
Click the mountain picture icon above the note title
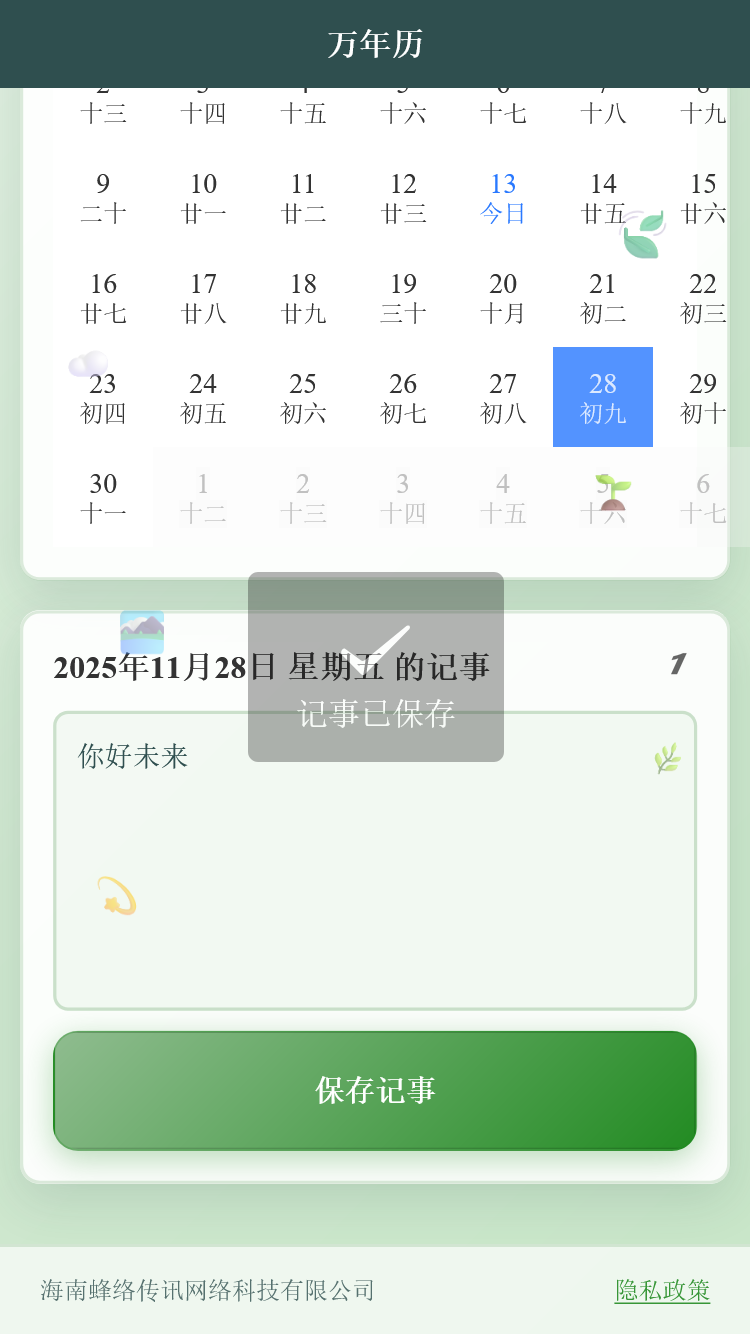(142, 630)
